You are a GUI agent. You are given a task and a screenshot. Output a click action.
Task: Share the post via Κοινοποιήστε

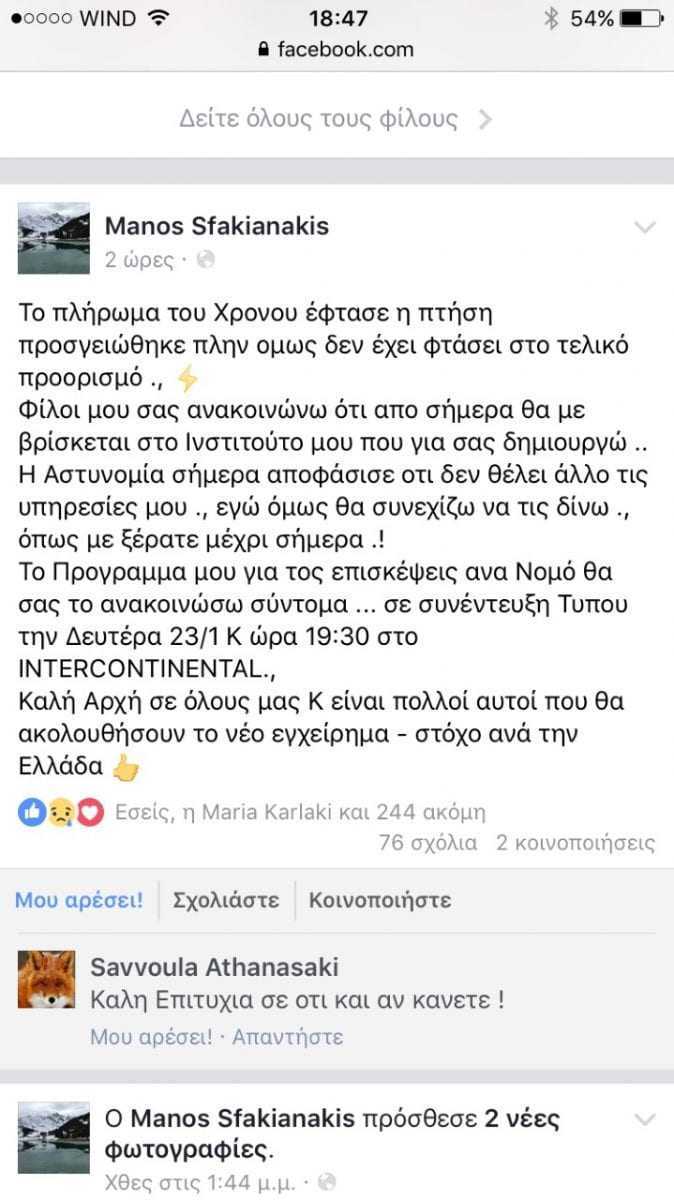click(379, 899)
